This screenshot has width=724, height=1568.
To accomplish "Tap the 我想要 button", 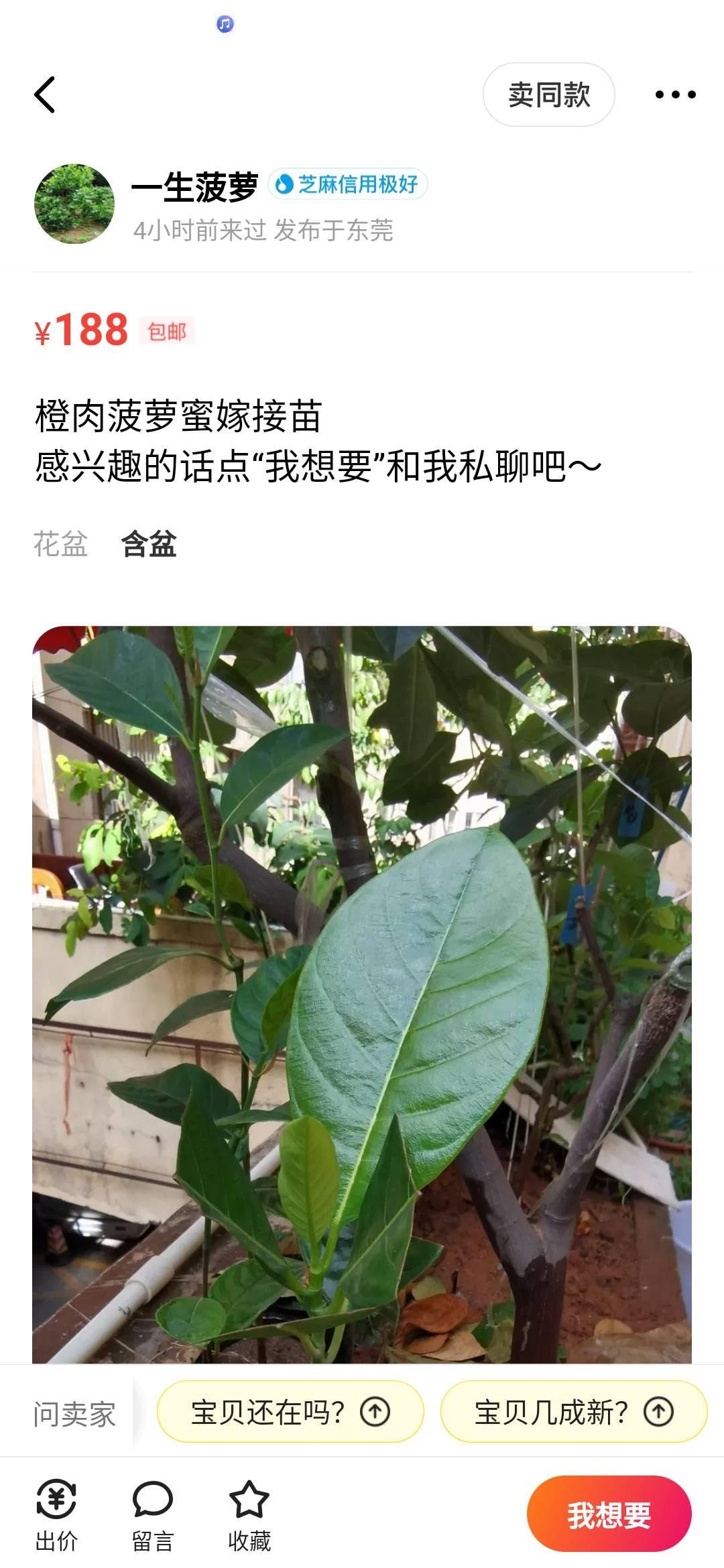I will point(609,1514).
